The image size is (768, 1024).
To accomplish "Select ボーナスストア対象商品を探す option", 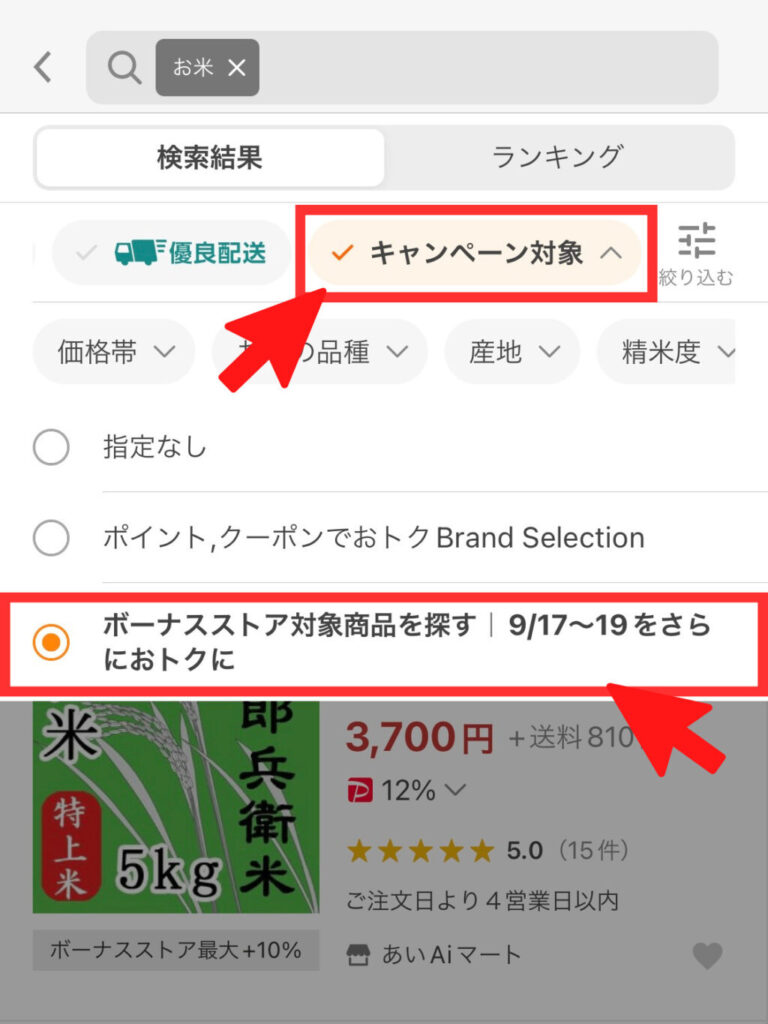I will pos(51,642).
